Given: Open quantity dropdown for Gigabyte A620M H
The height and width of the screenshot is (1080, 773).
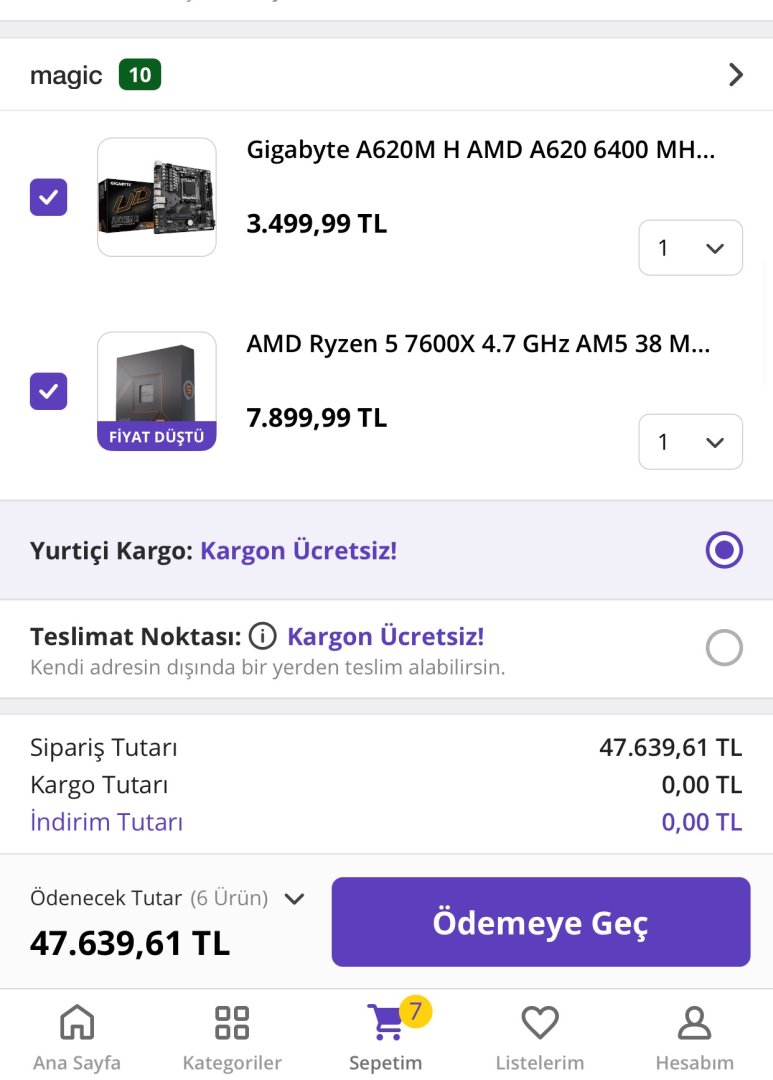Looking at the screenshot, I should coord(690,248).
